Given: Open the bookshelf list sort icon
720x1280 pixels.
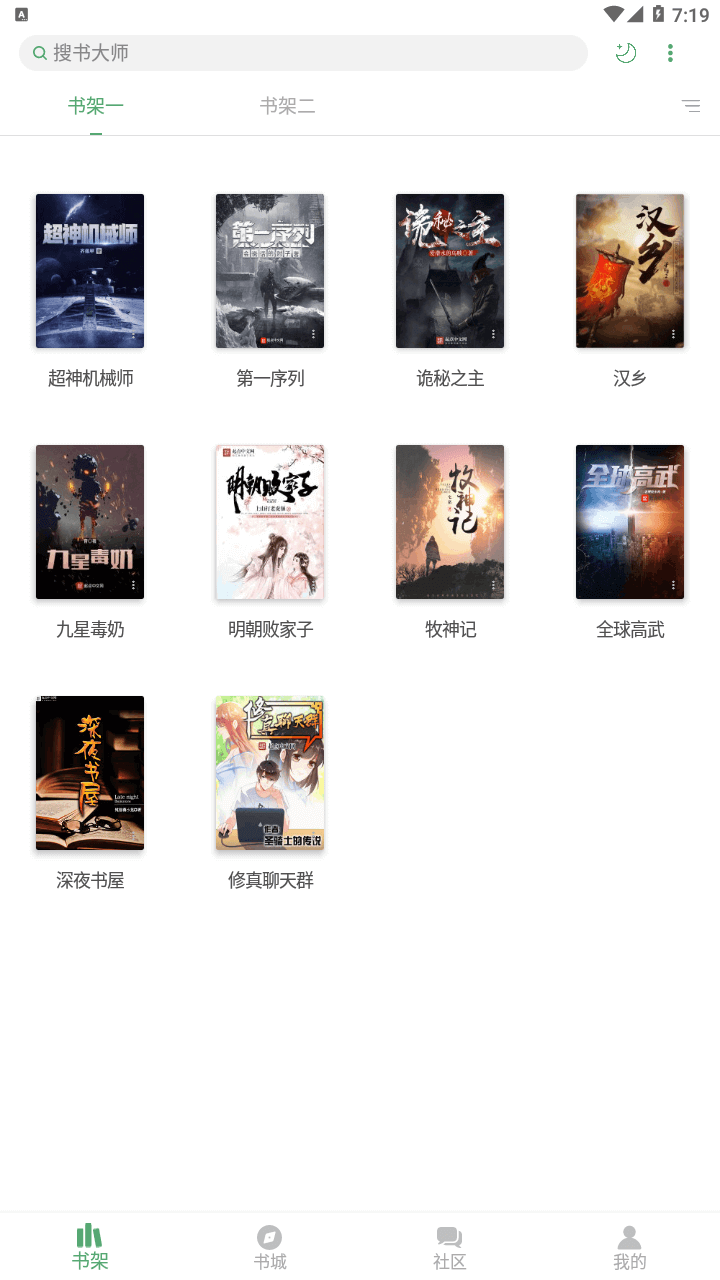Looking at the screenshot, I should pyautogui.click(x=691, y=105).
